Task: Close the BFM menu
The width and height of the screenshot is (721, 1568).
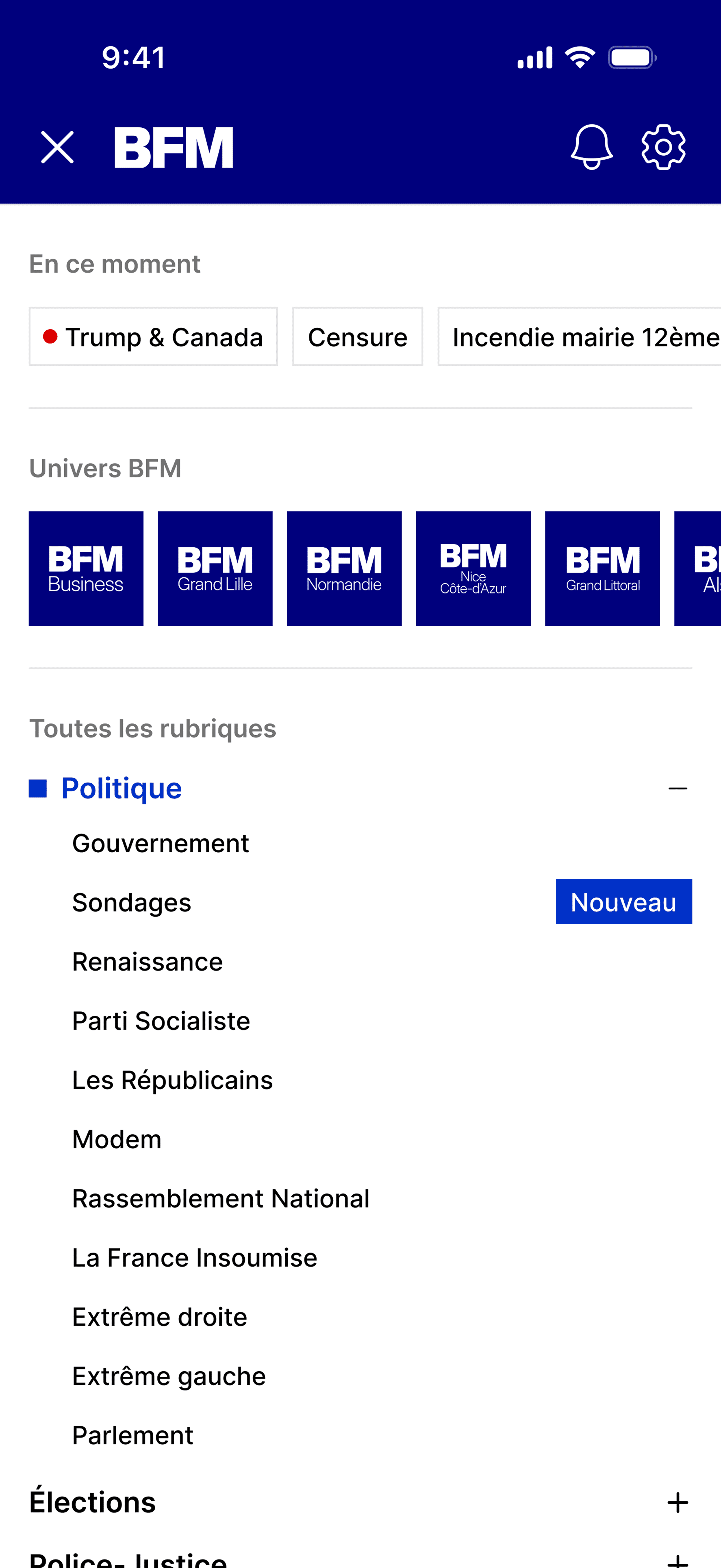Action: (x=57, y=147)
